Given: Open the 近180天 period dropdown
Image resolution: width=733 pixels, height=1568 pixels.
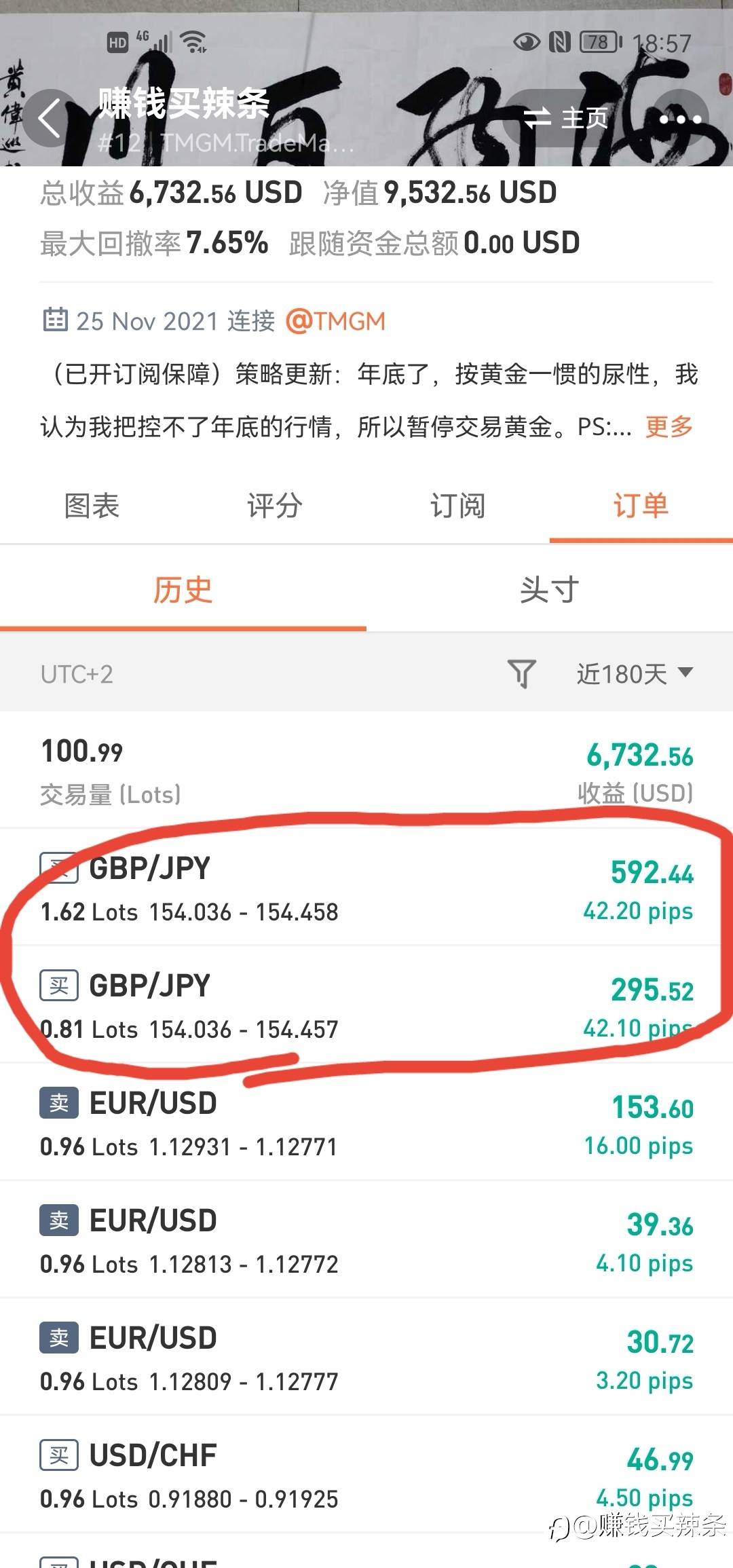Looking at the screenshot, I should (x=635, y=673).
